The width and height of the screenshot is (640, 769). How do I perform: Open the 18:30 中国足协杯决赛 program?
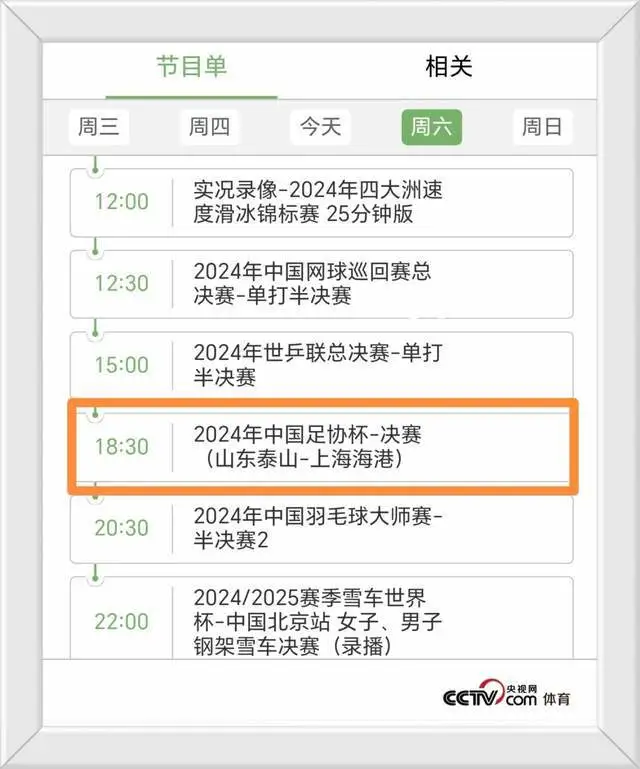coord(320,447)
